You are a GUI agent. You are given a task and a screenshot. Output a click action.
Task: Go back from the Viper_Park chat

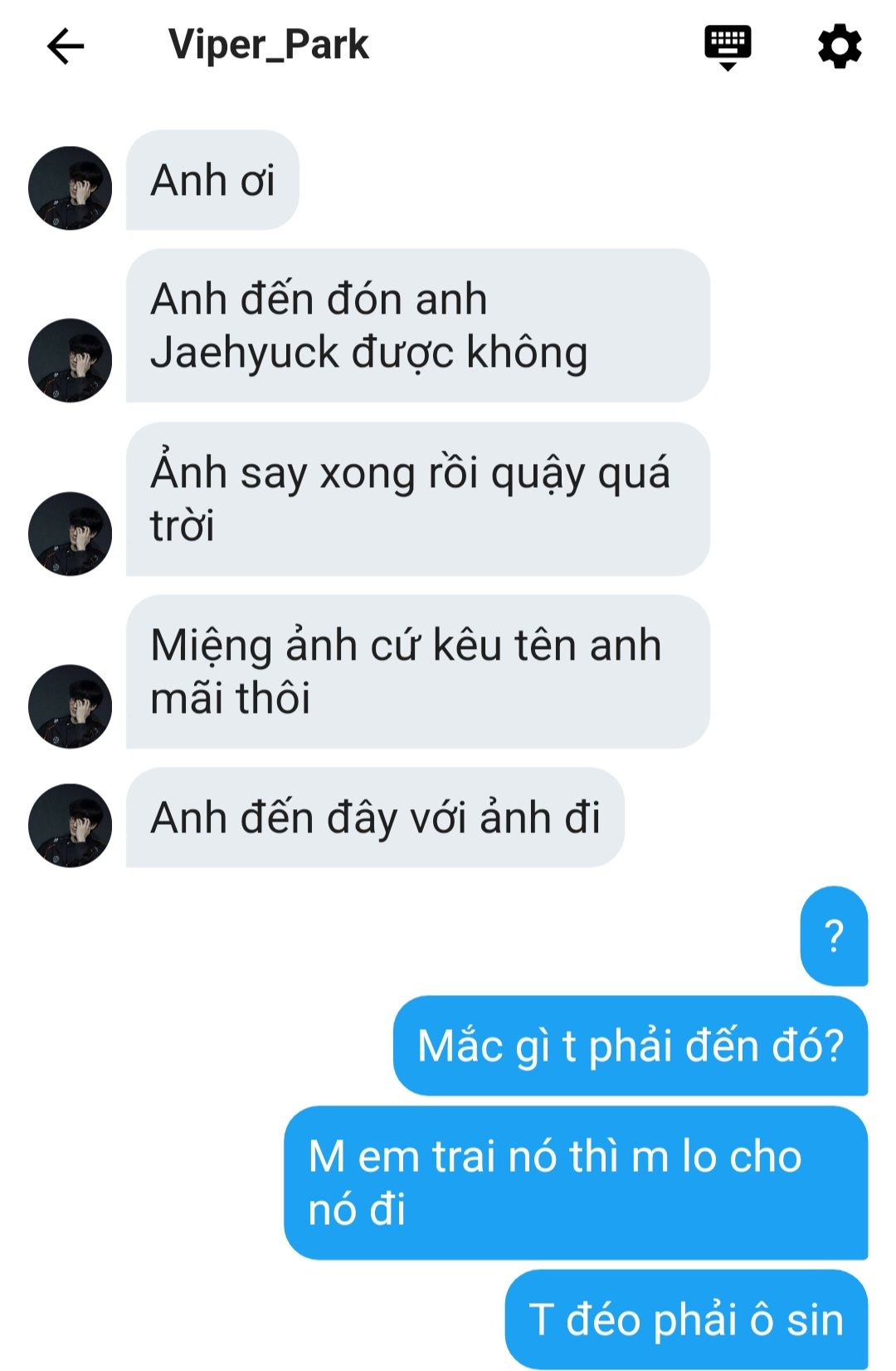66,46
